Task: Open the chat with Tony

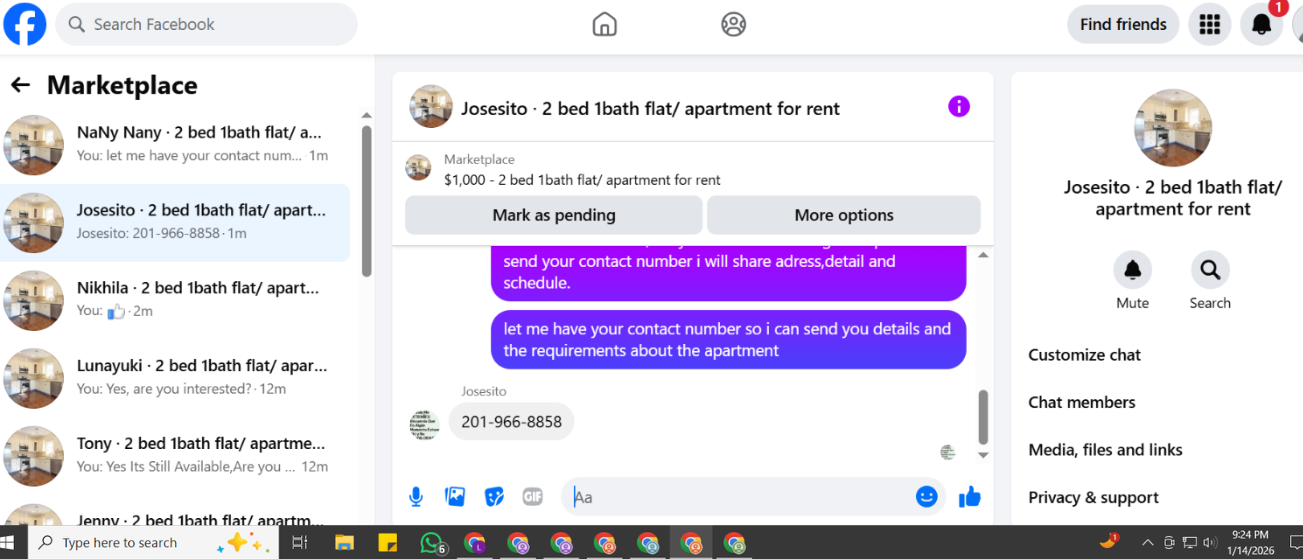Action: tap(175, 454)
